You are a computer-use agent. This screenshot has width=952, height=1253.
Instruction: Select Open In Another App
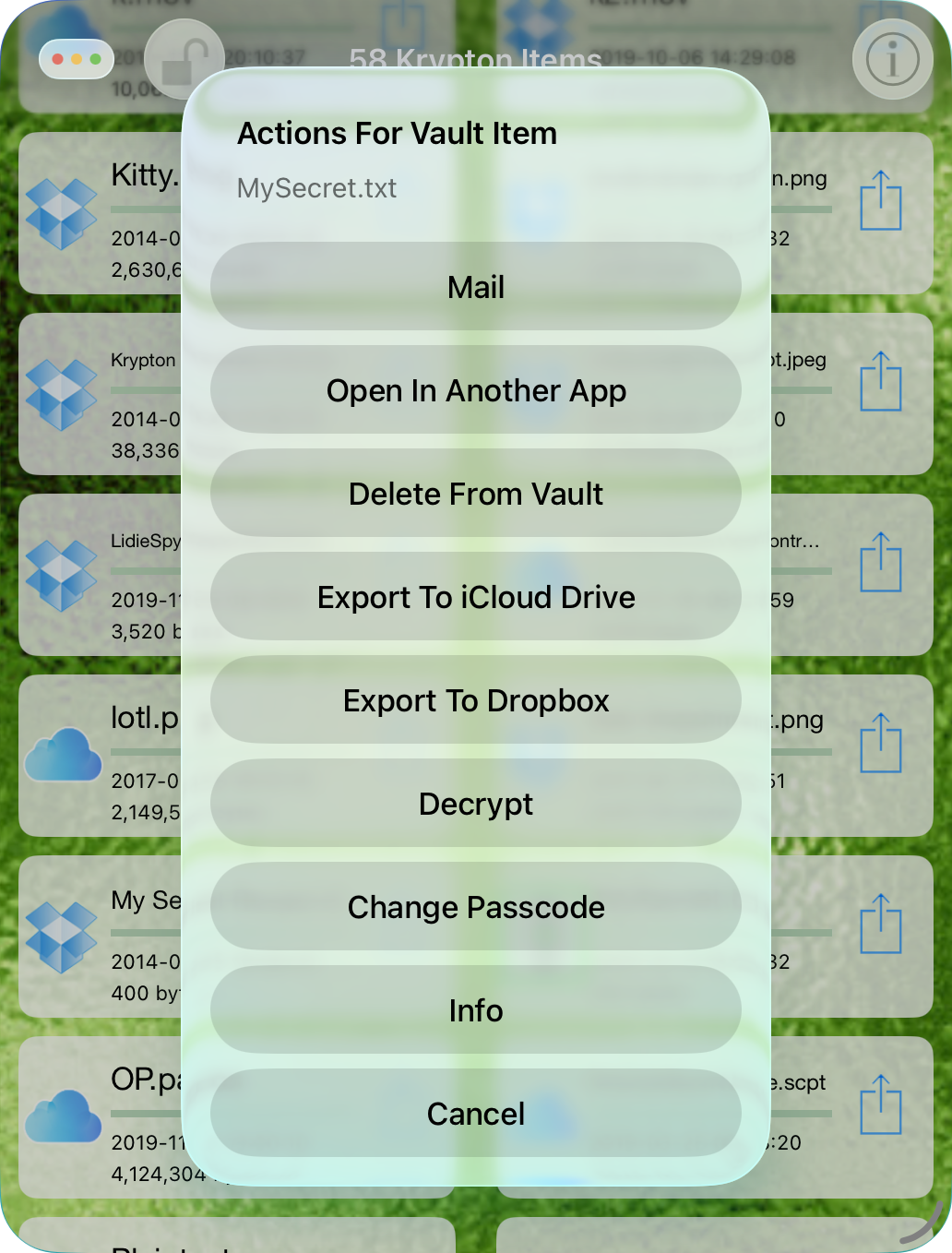(476, 390)
